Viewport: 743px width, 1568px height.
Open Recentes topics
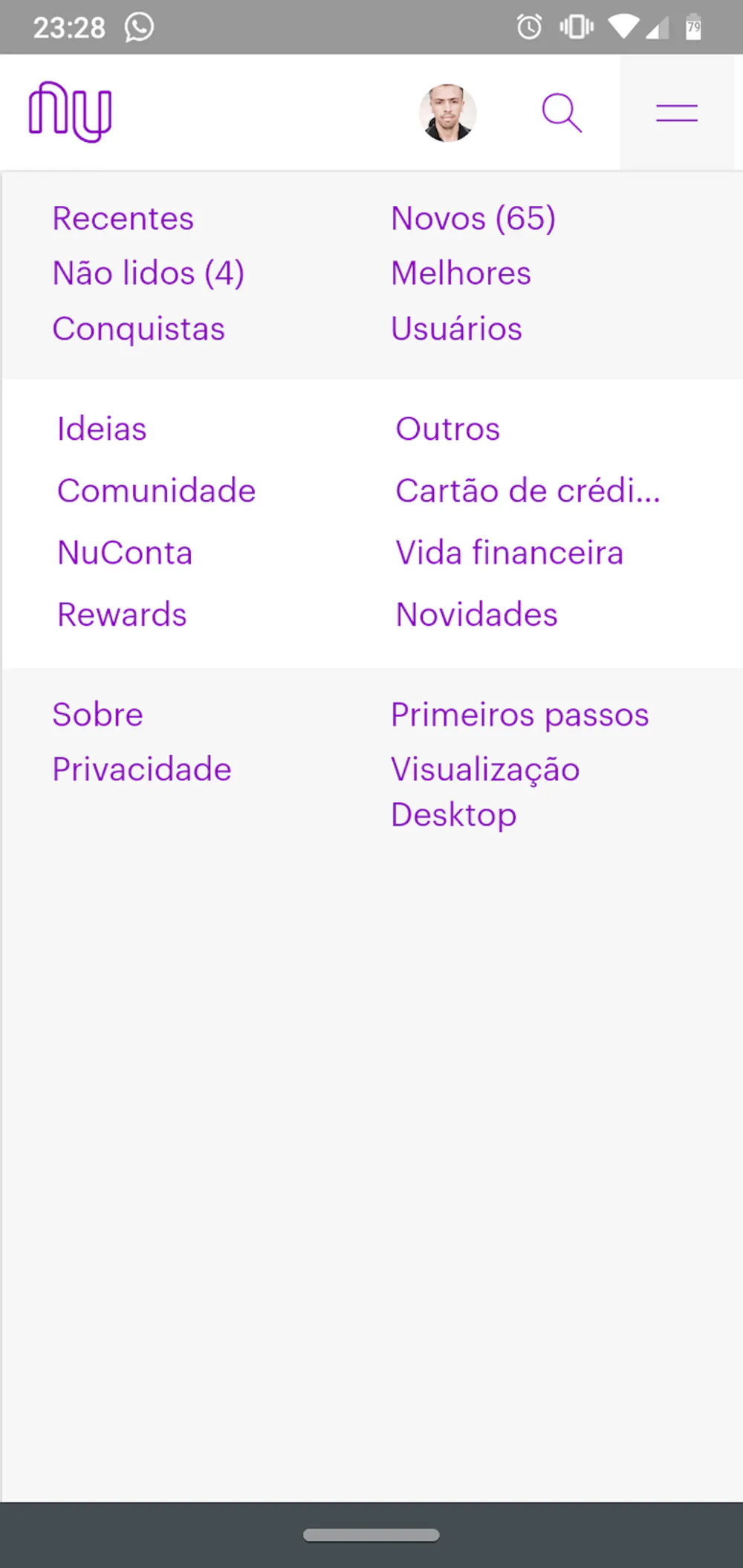(123, 218)
